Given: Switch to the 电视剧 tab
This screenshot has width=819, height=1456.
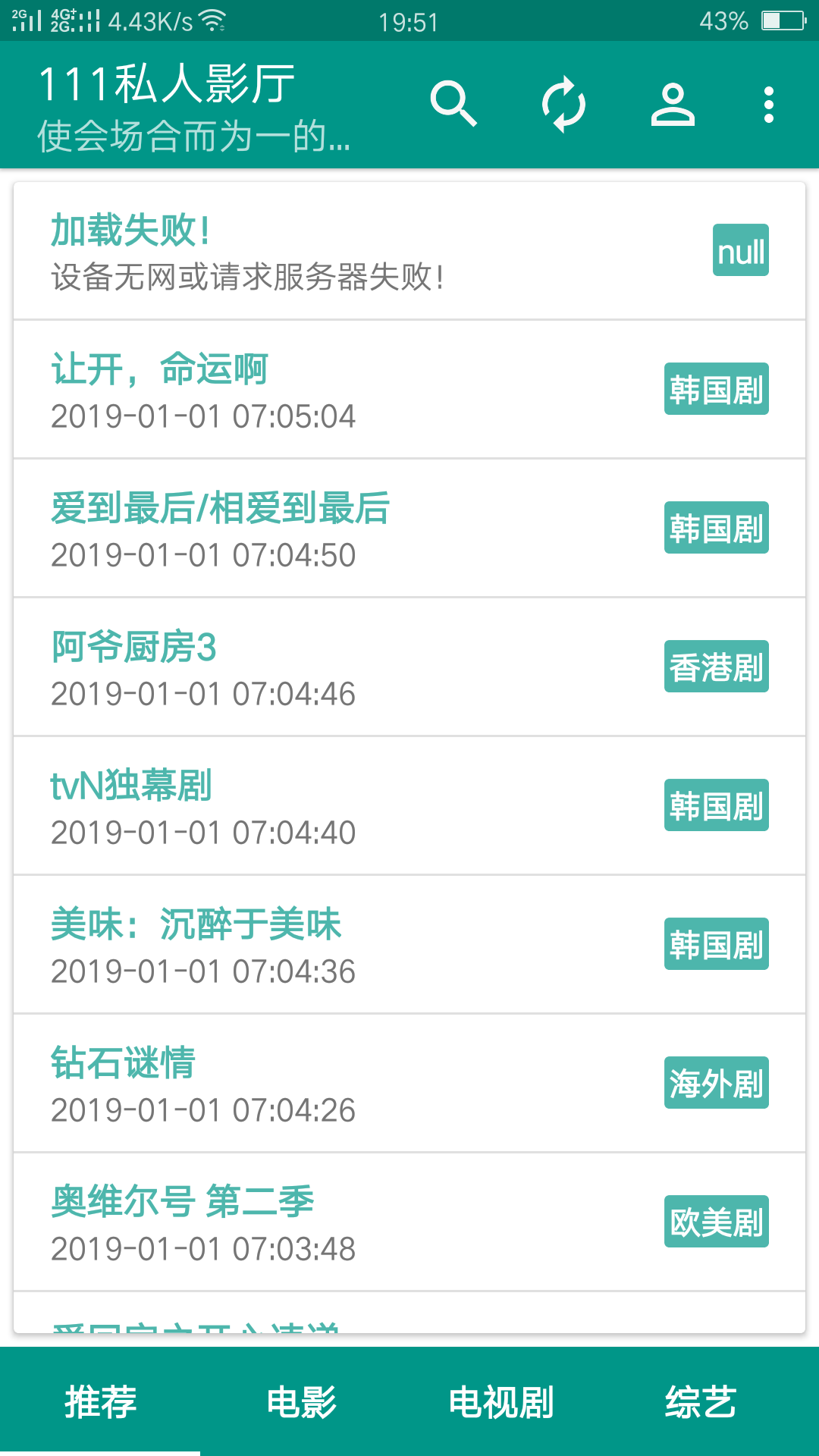Looking at the screenshot, I should [501, 1403].
